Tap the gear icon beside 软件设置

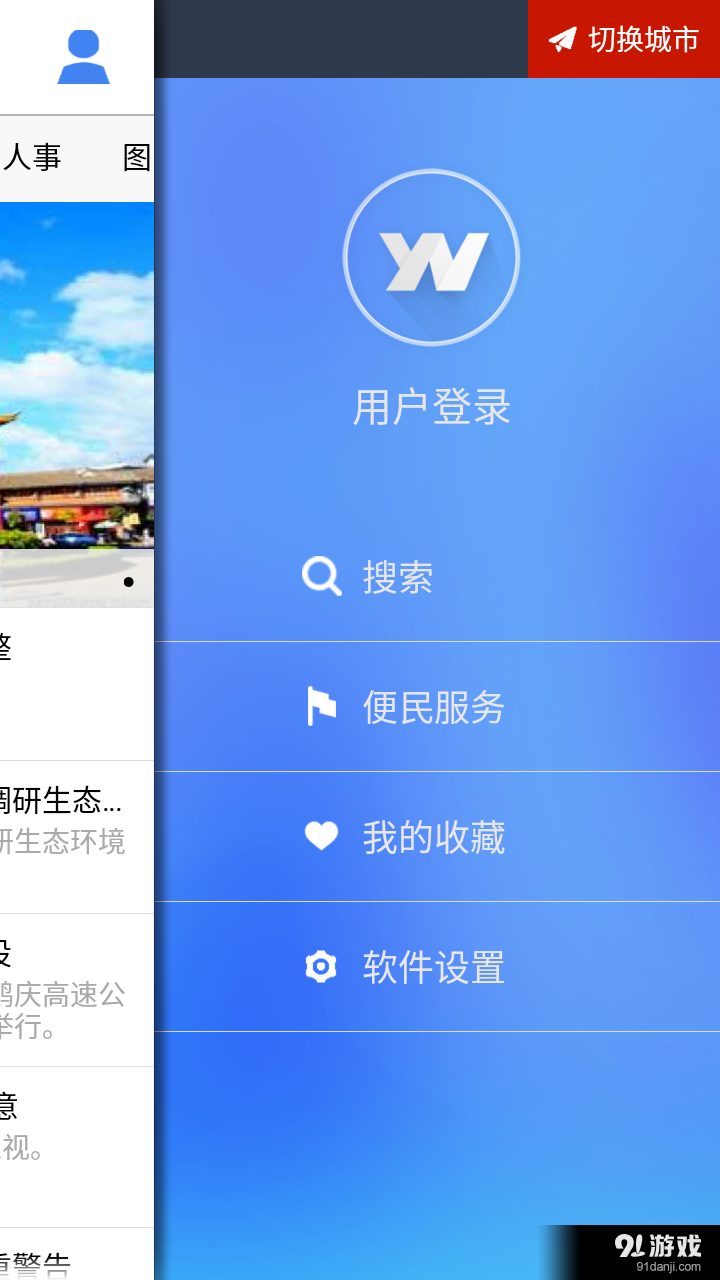tap(320, 966)
